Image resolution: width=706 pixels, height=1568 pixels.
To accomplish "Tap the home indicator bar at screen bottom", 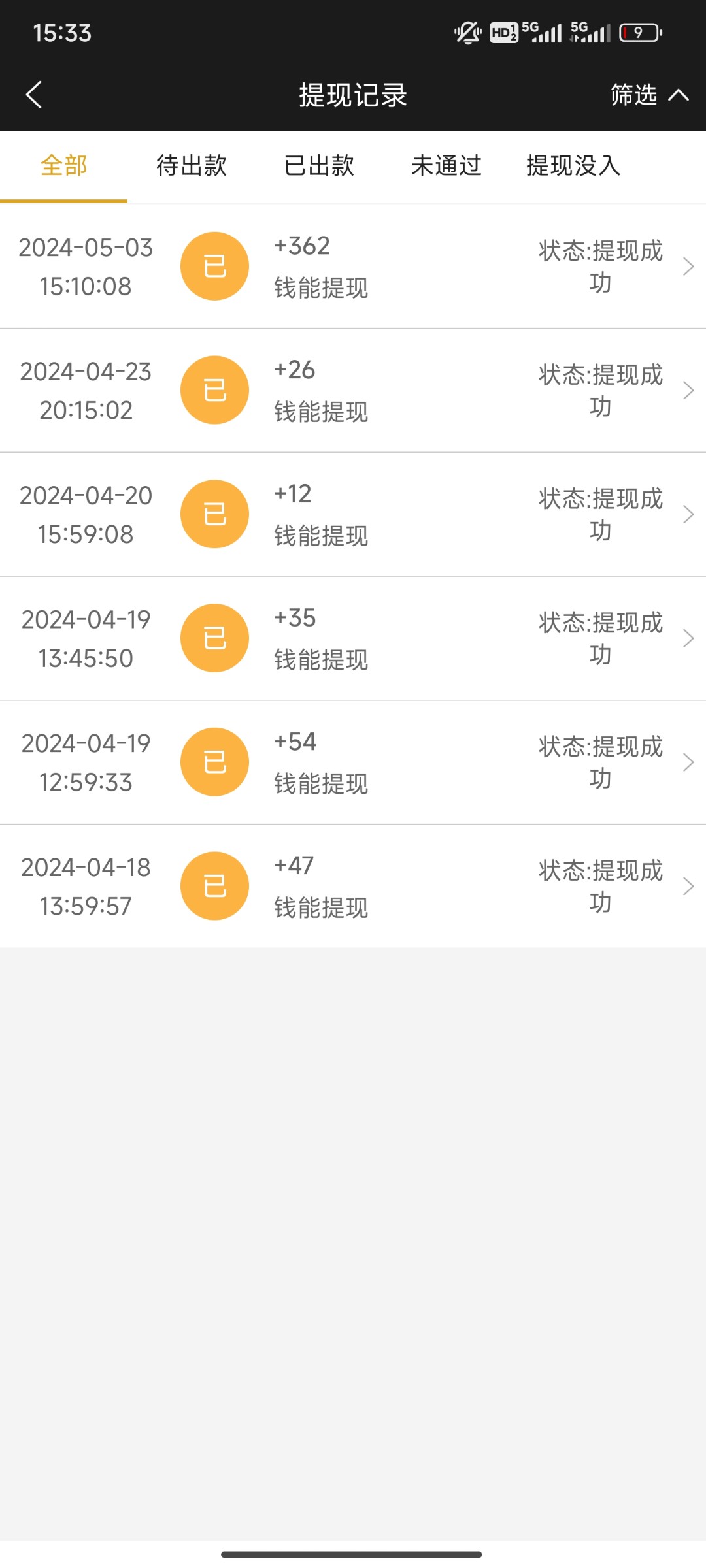I will pos(353,1552).
